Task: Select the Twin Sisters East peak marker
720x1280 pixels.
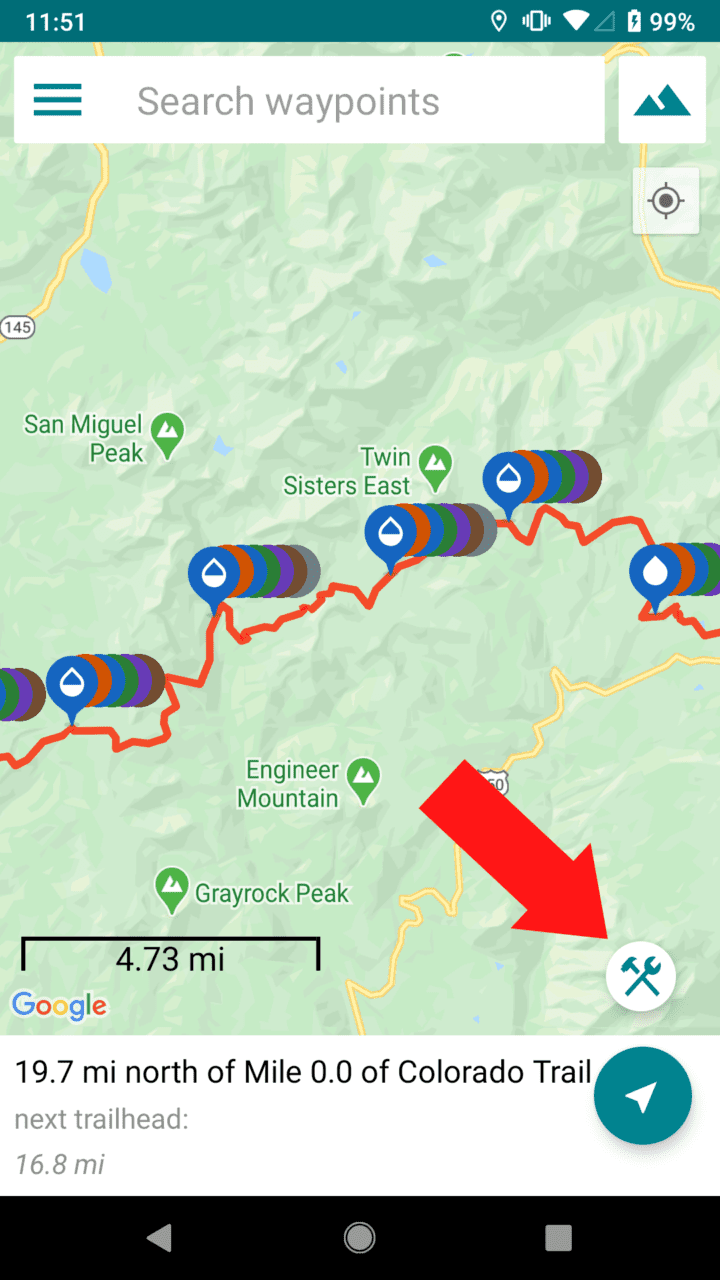Action: point(435,464)
